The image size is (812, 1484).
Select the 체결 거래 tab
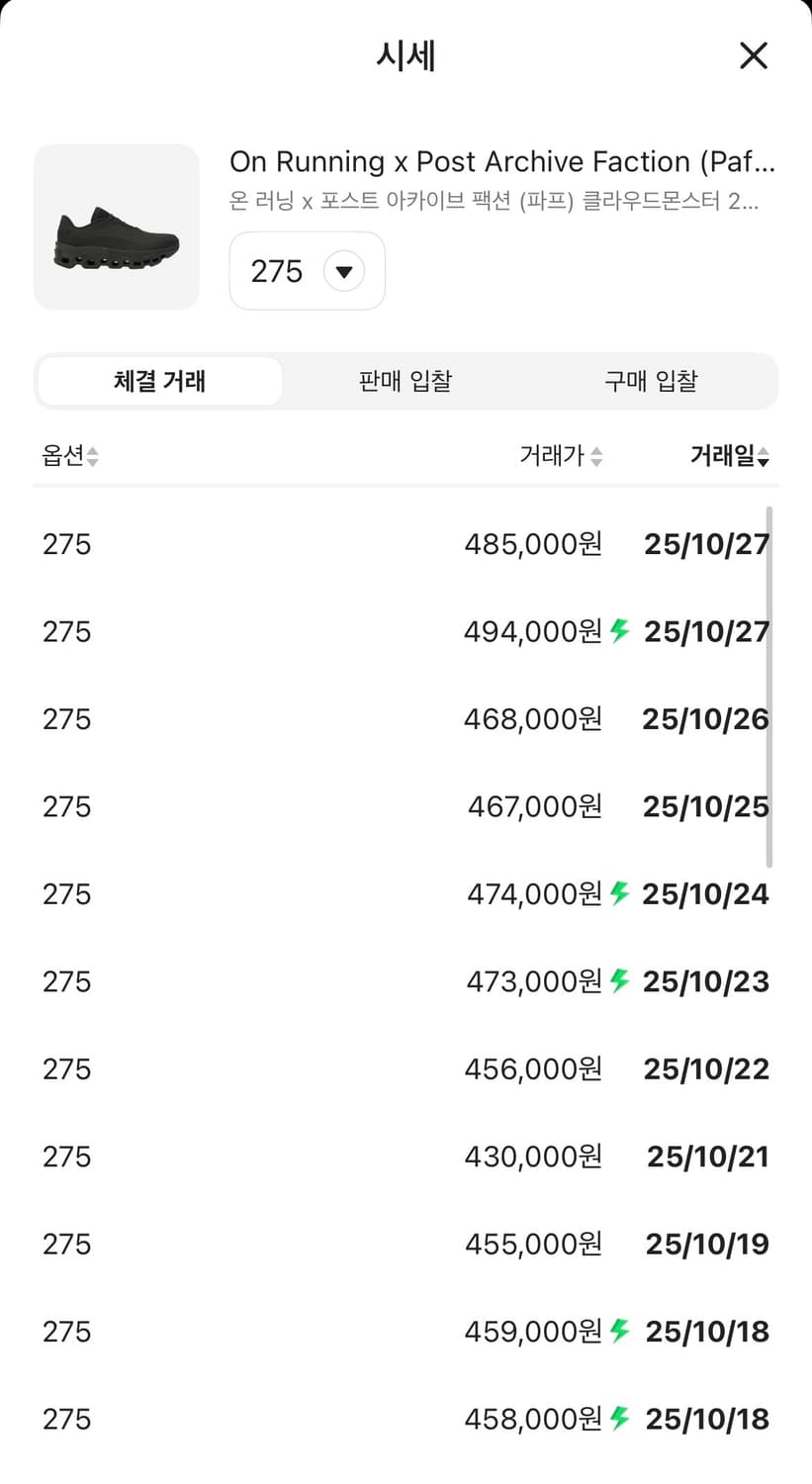coord(159,381)
